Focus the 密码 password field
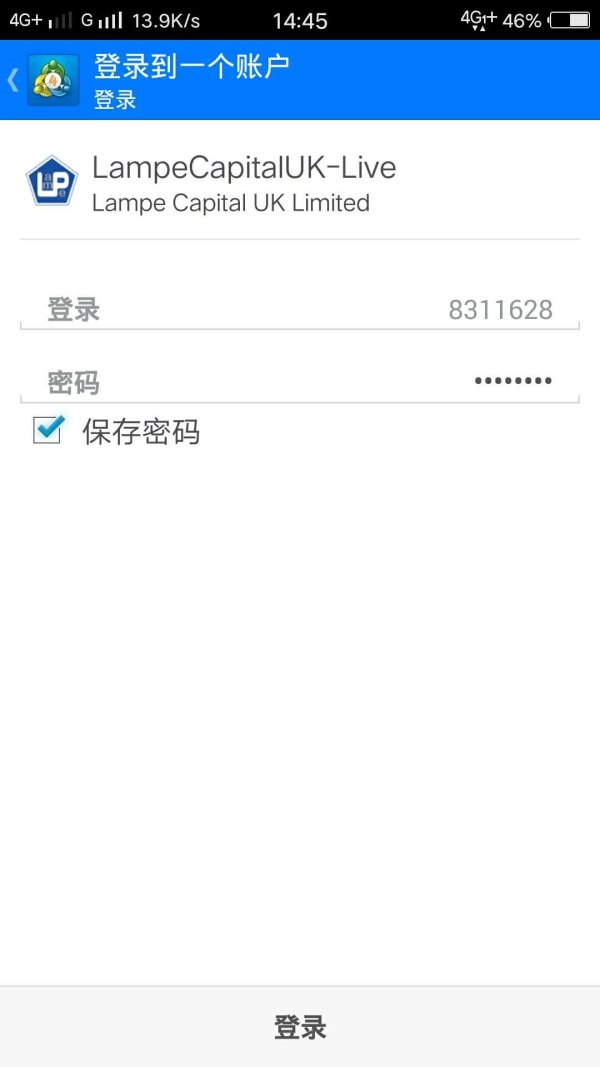This screenshot has height=1067, width=600. 300,382
